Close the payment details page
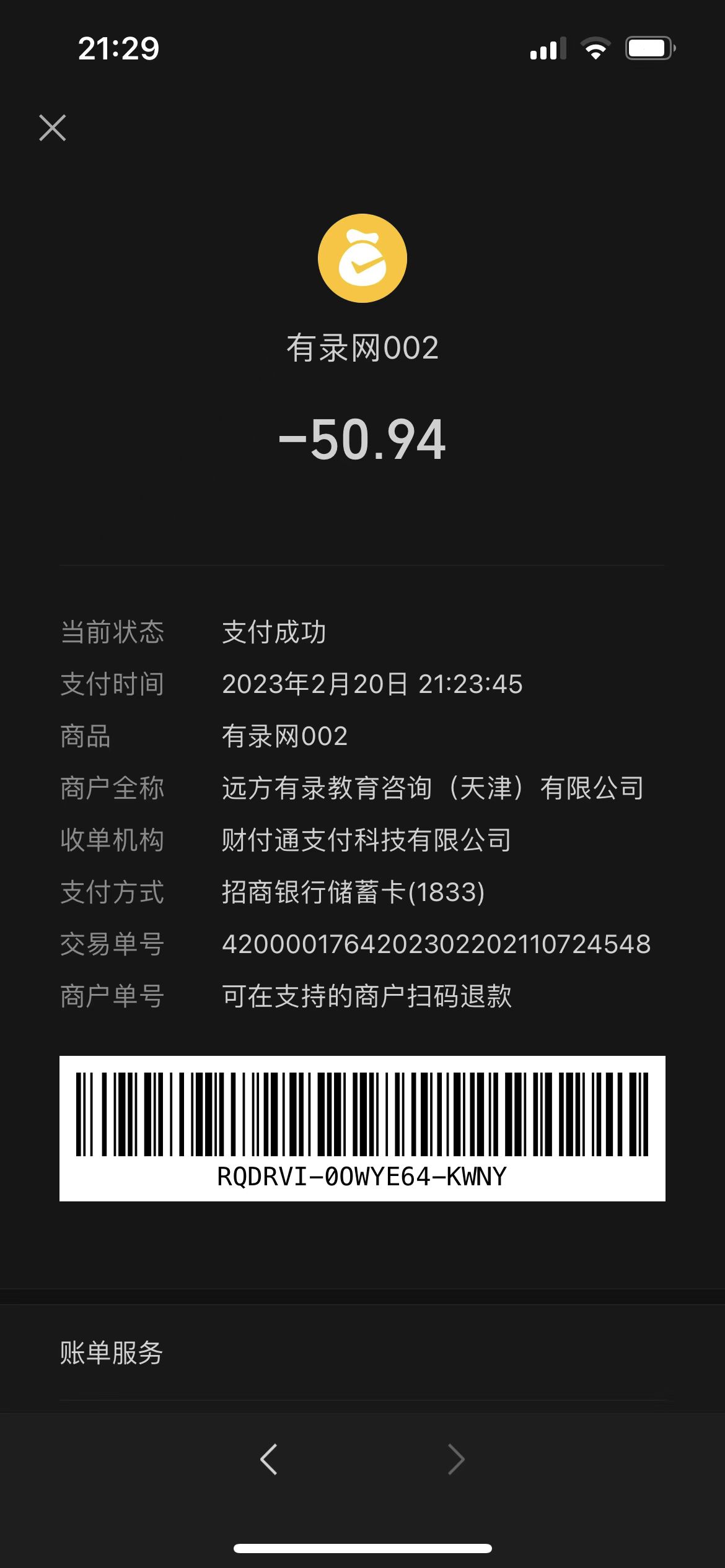The image size is (725, 1568). tap(53, 128)
